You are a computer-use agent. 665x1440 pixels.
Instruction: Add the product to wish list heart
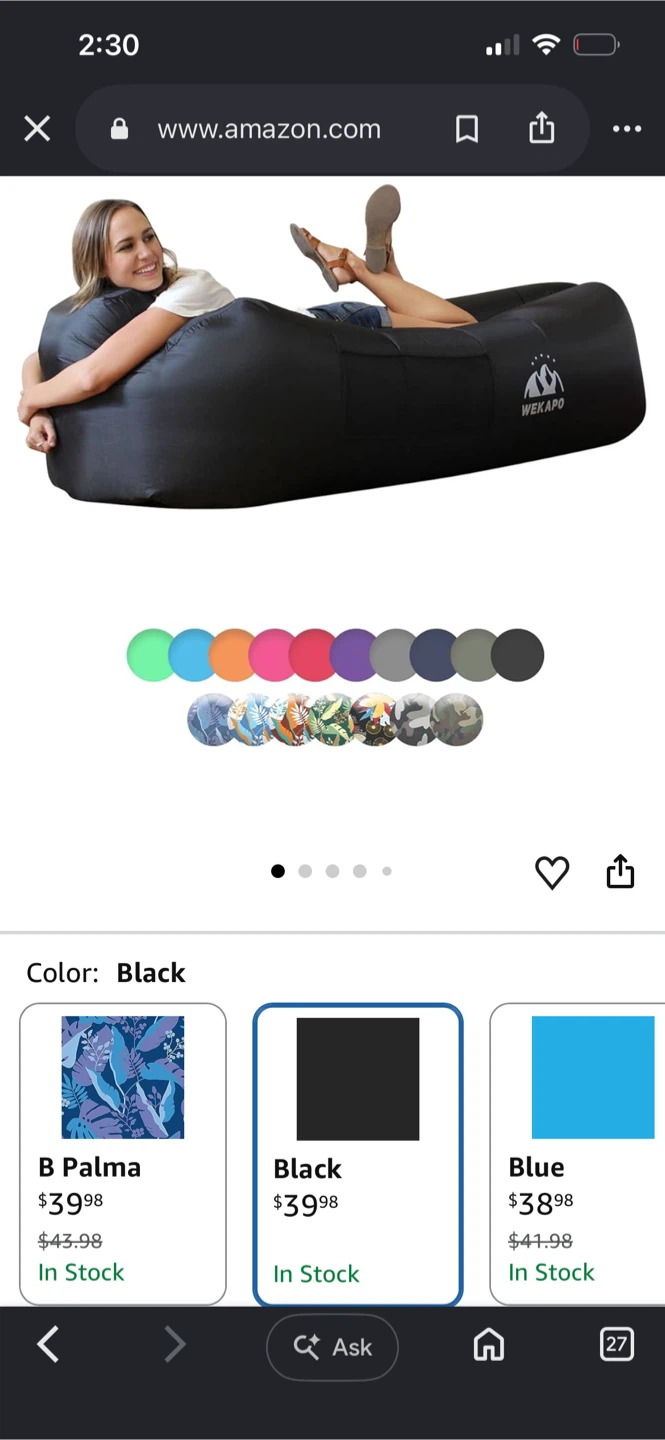point(552,872)
